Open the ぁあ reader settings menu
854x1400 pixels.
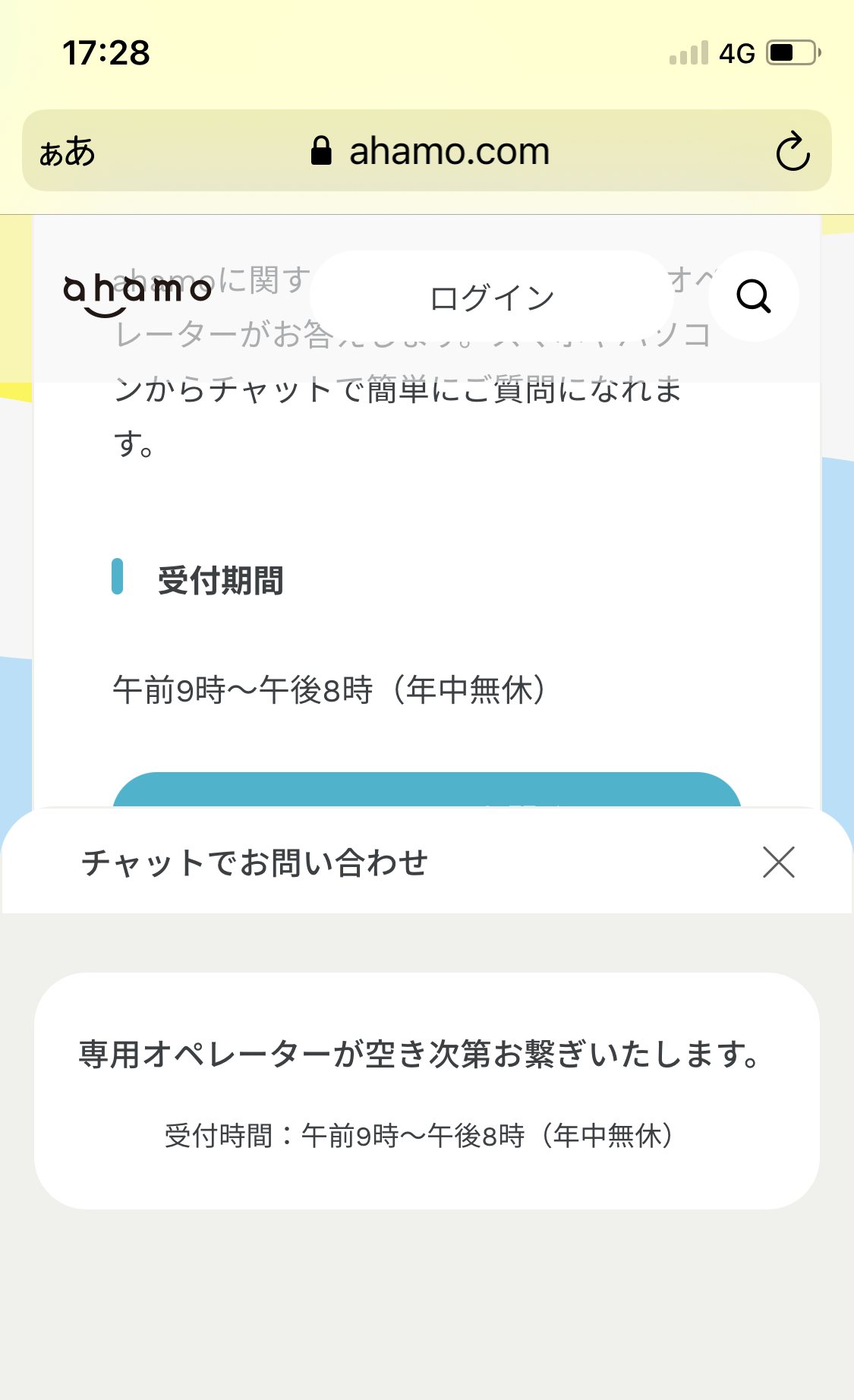coord(67,152)
